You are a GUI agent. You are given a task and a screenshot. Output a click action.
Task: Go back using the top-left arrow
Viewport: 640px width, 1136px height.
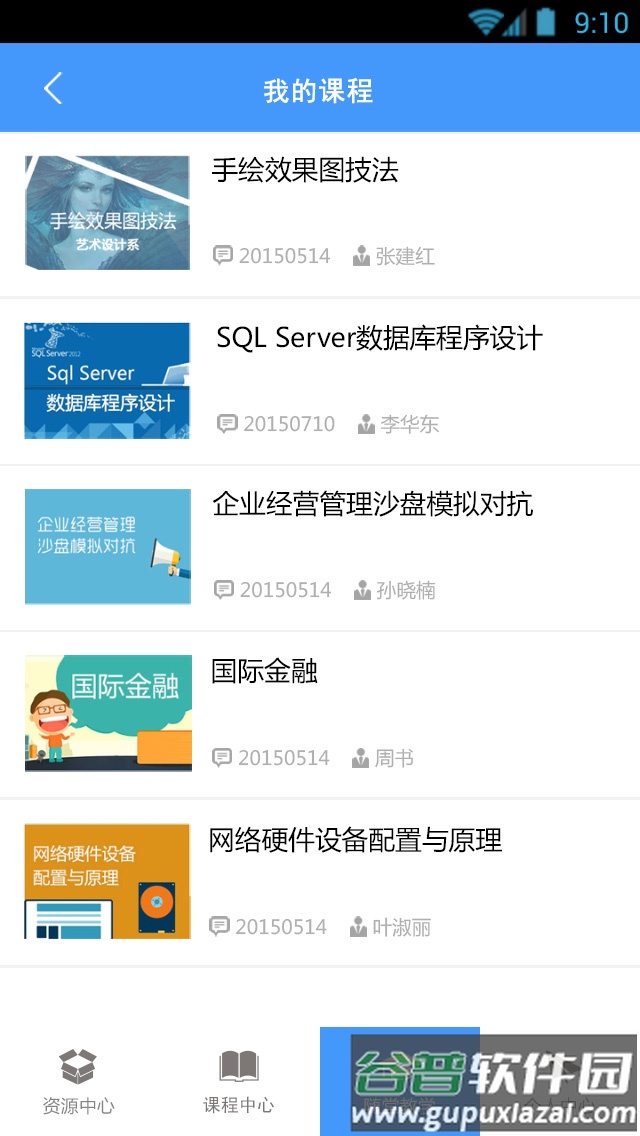tap(53, 89)
